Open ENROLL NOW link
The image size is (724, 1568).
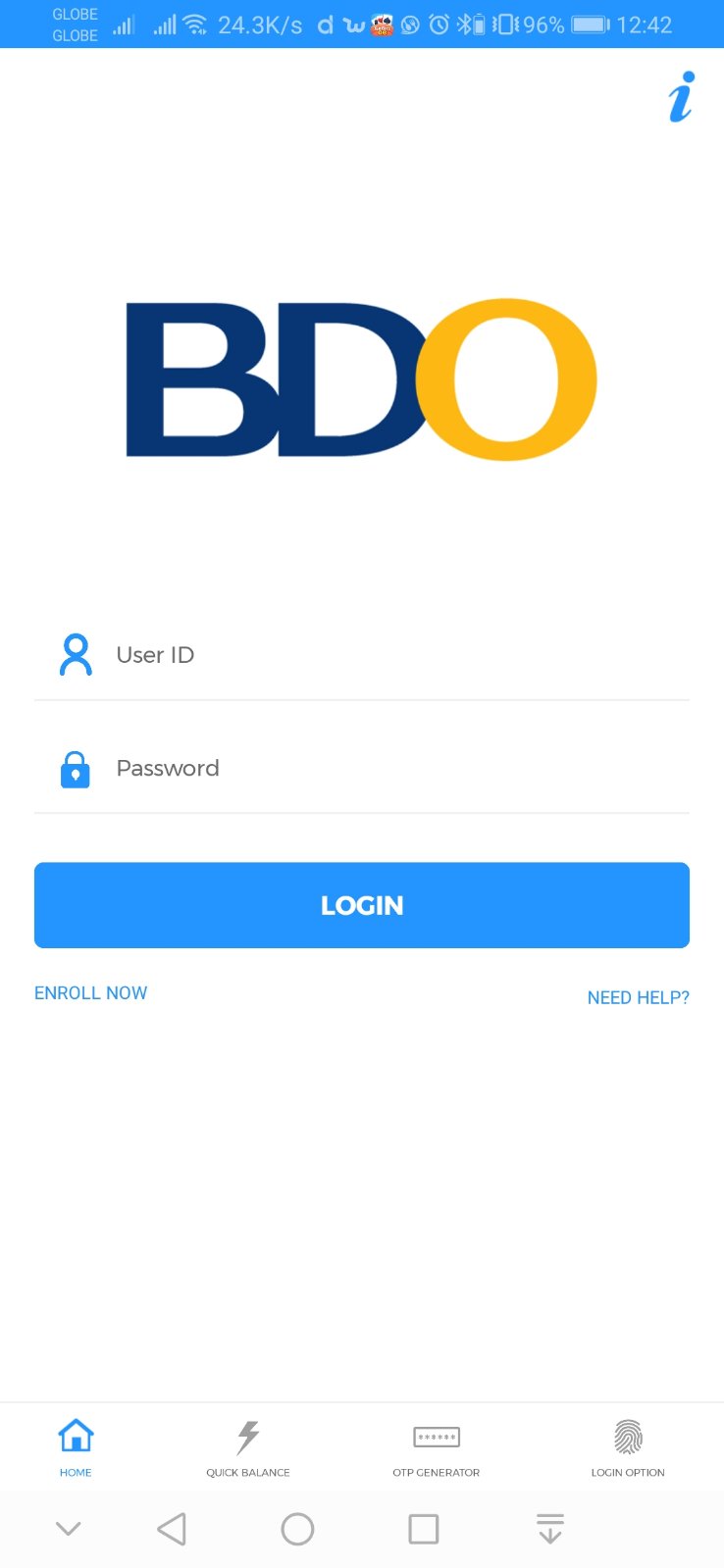90,992
